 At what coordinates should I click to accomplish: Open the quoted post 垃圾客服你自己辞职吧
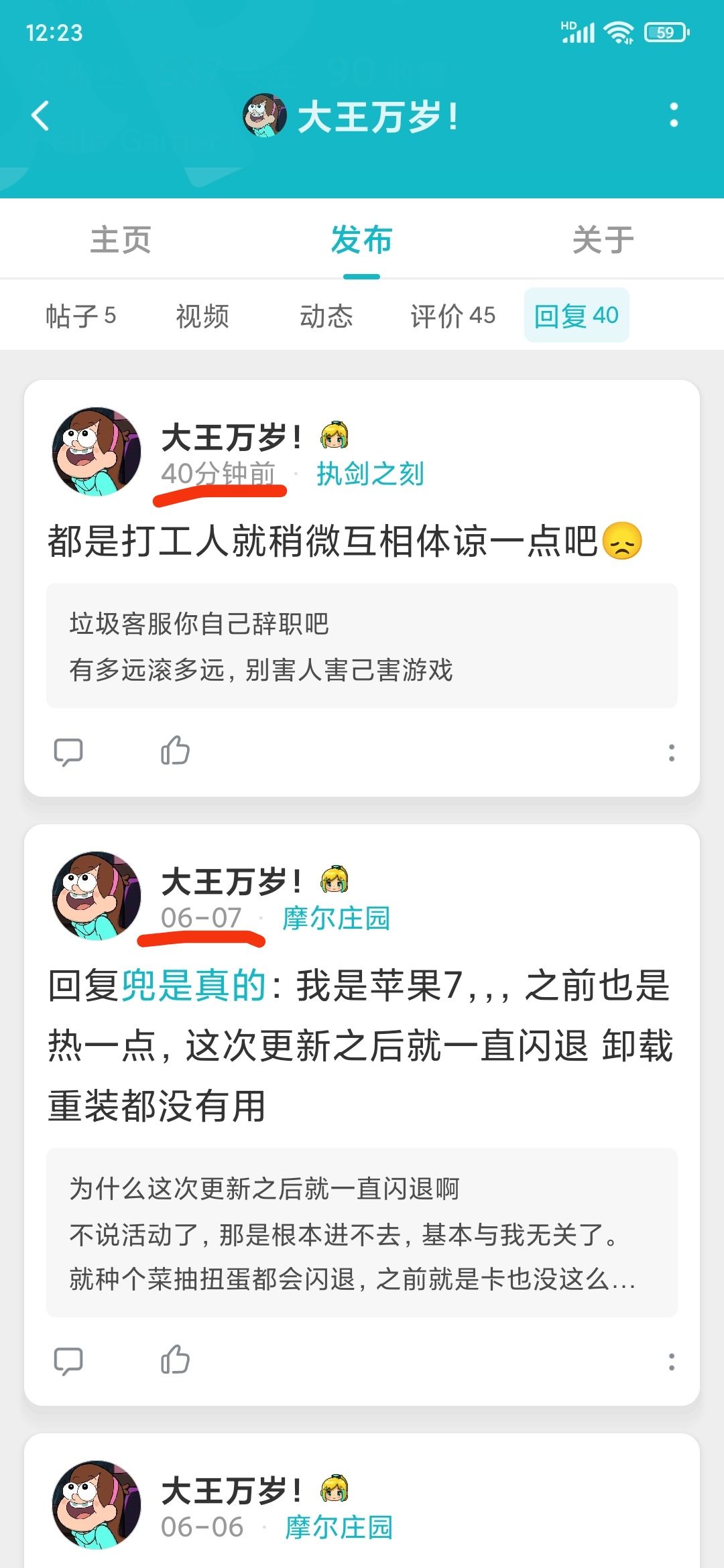tap(362, 645)
